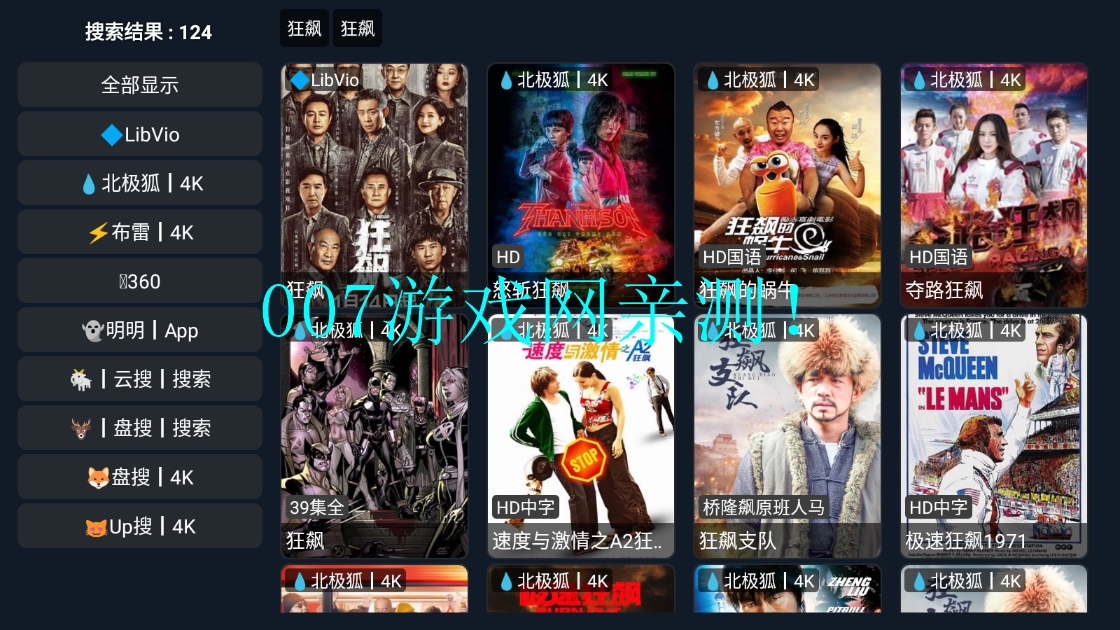Open the 39集全 狂飙 series card

374,435
